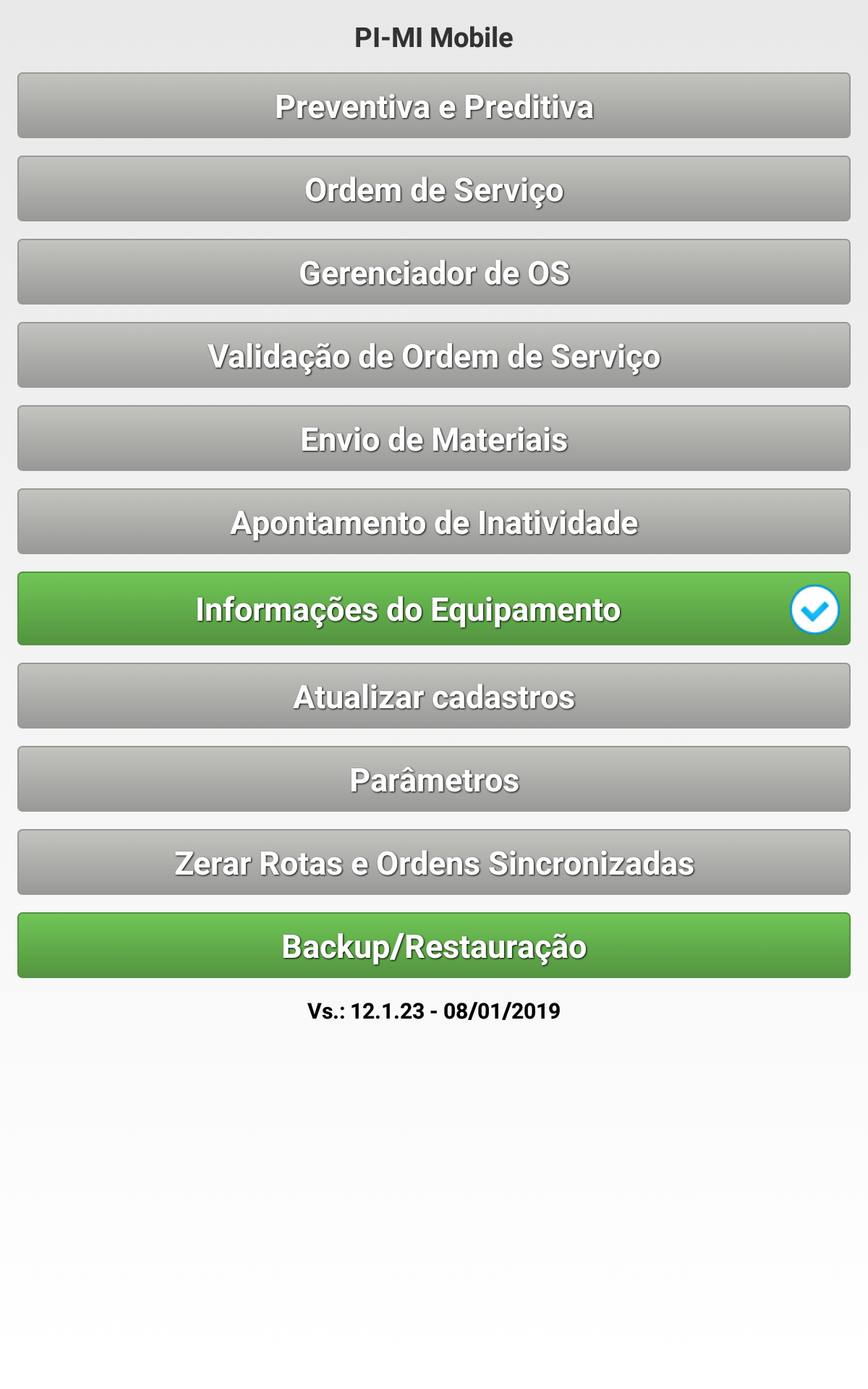The width and height of the screenshot is (868, 1389).
Task: Open Envio de Materiais
Action: tap(434, 438)
